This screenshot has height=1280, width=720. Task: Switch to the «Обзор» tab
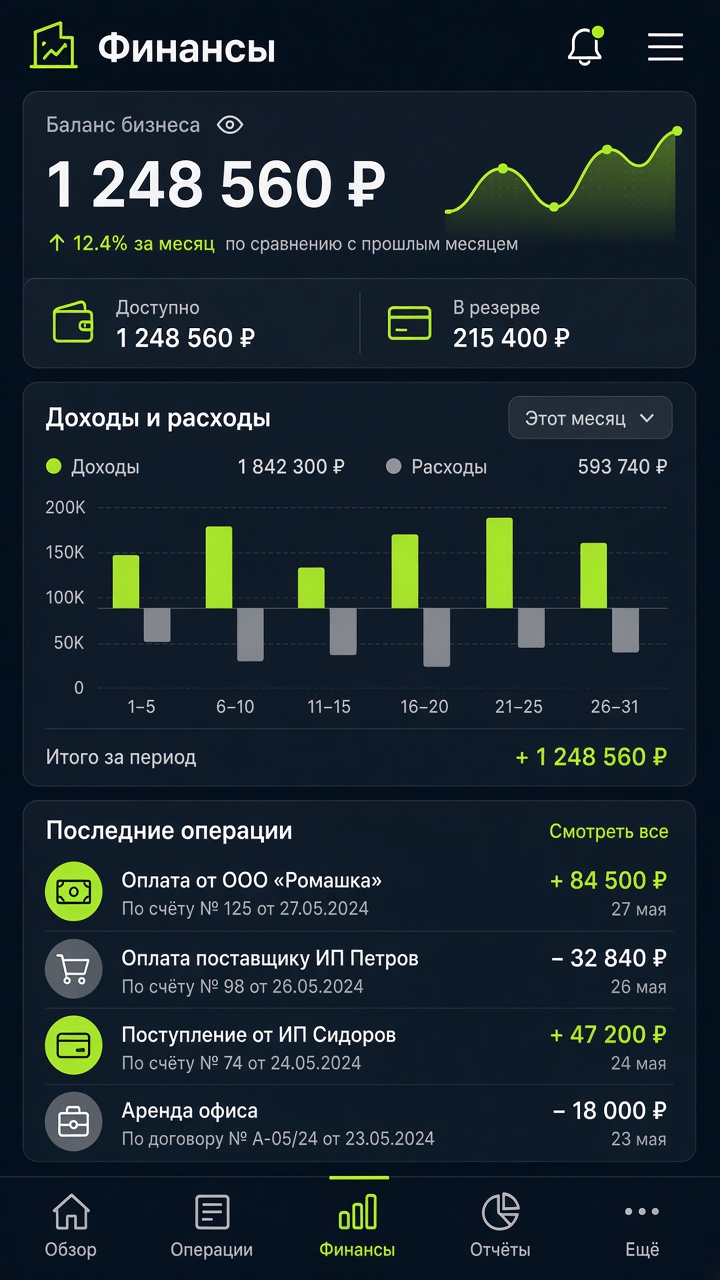pyautogui.click(x=71, y=1225)
